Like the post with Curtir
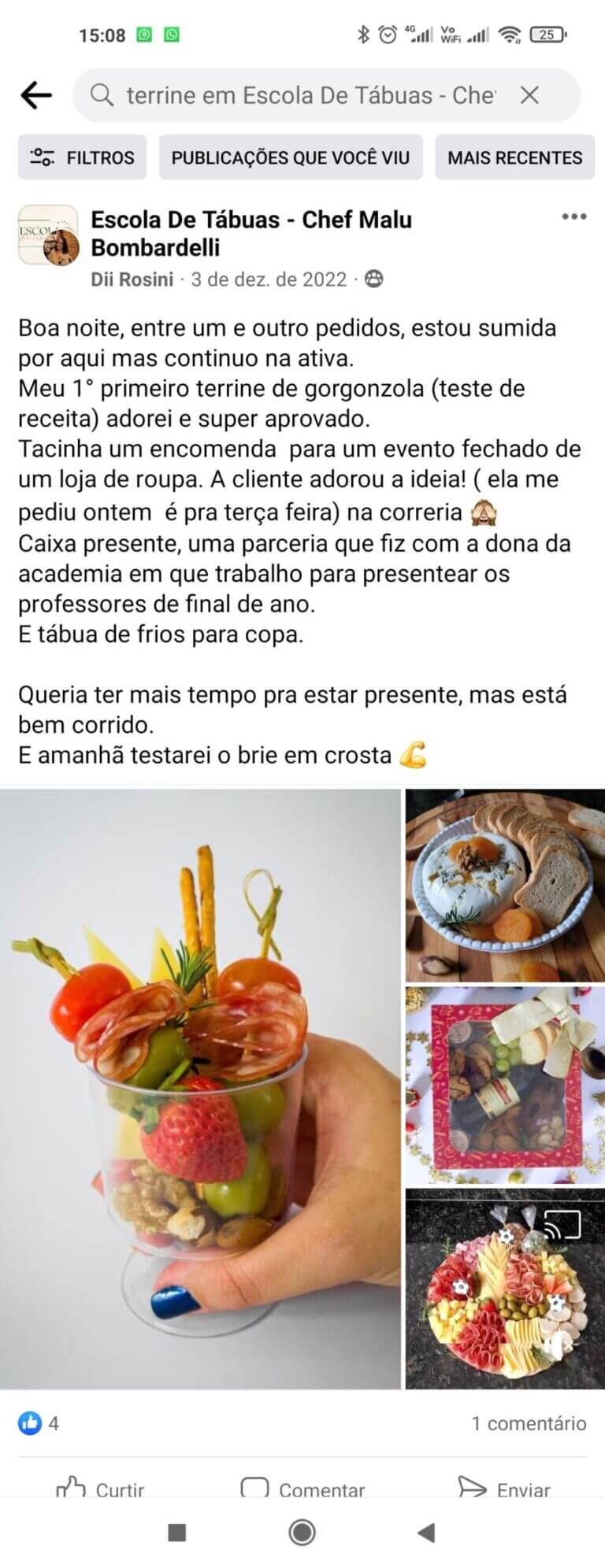 (101, 1488)
